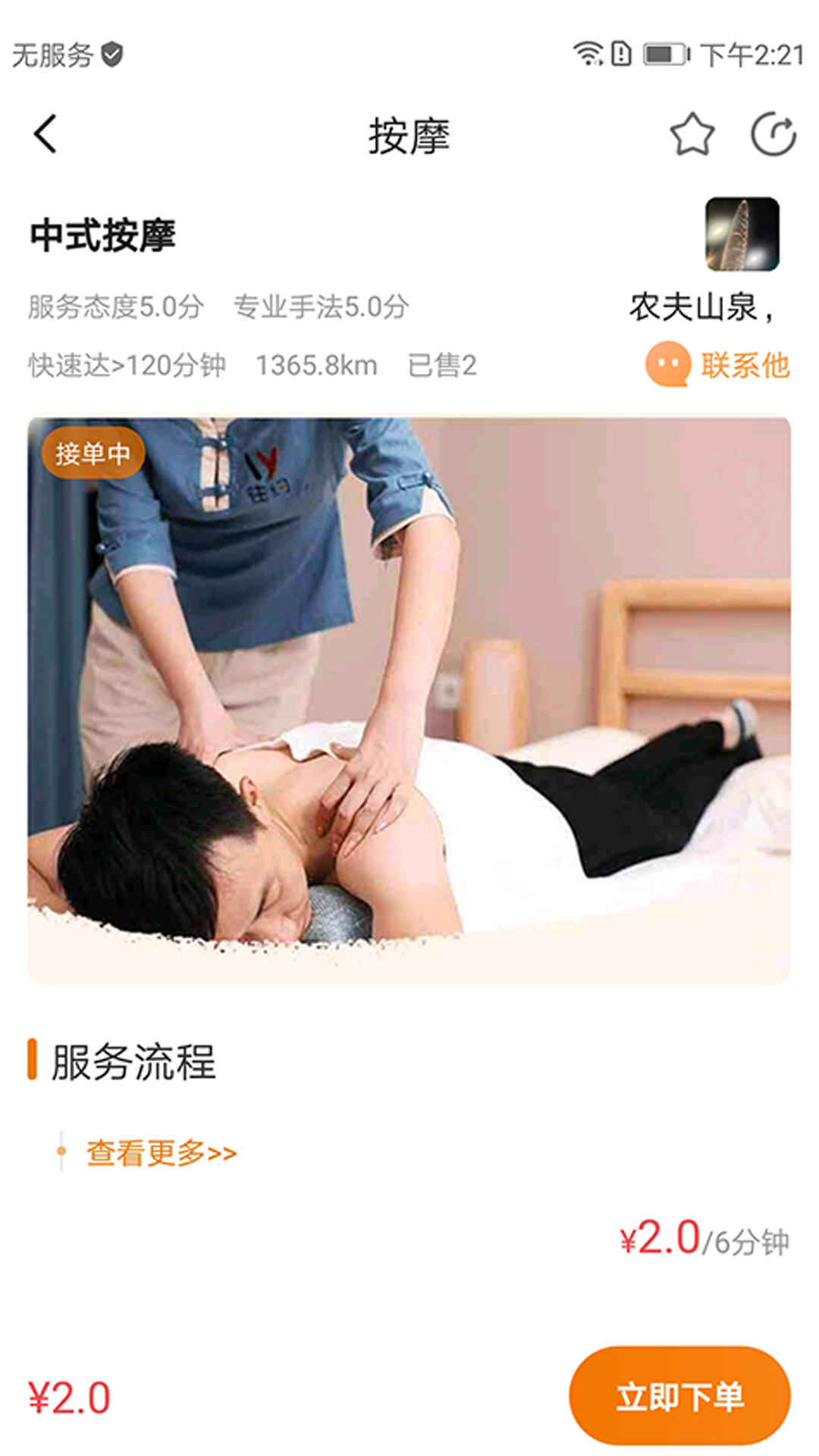
Task: Open provider avatar for 农夫山泉
Action: 742,234
